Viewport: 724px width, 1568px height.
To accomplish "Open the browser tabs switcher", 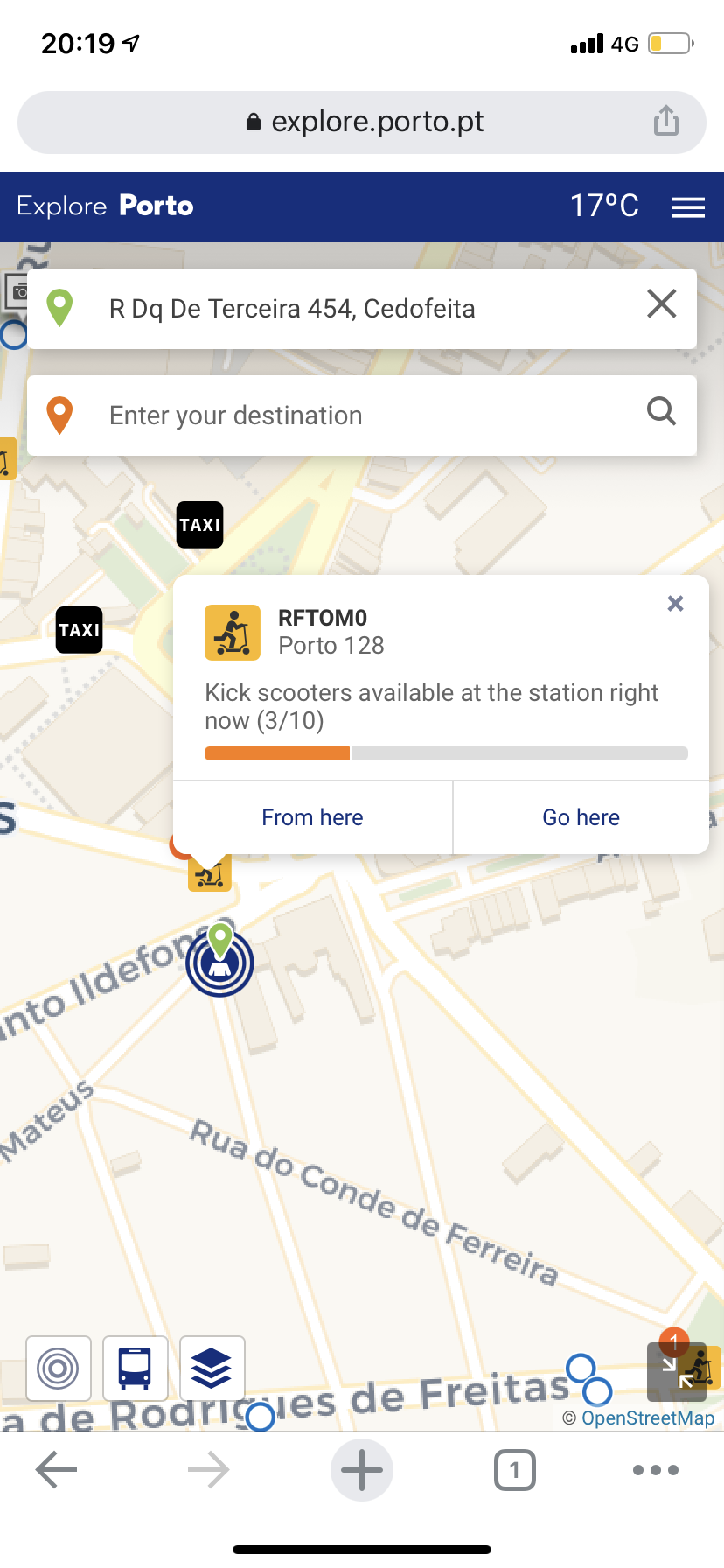I will [514, 1470].
